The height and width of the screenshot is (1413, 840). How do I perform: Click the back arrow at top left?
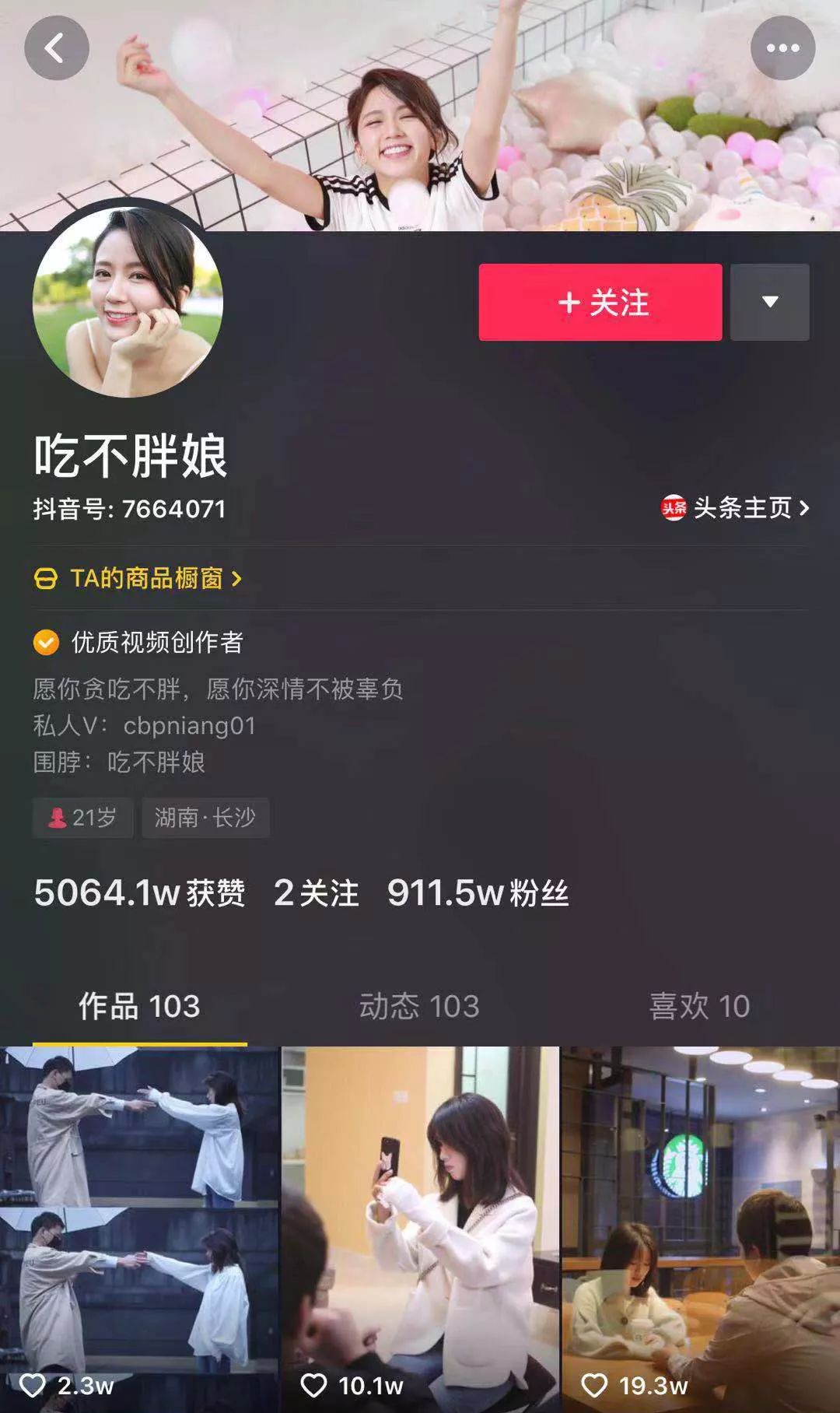pyautogui.click(x=58, y=47)
